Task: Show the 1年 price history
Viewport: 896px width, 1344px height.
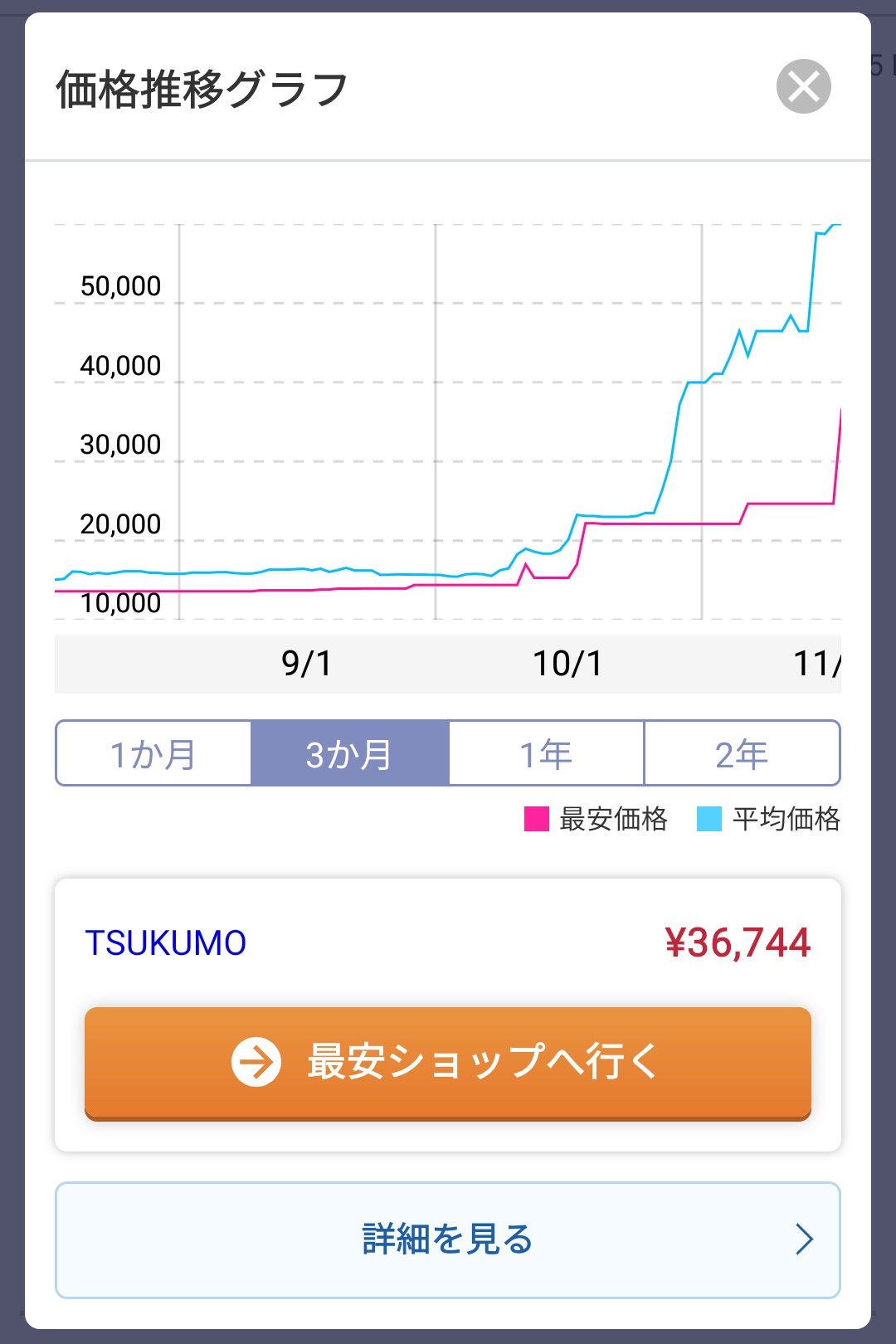Action: [546, 753]
